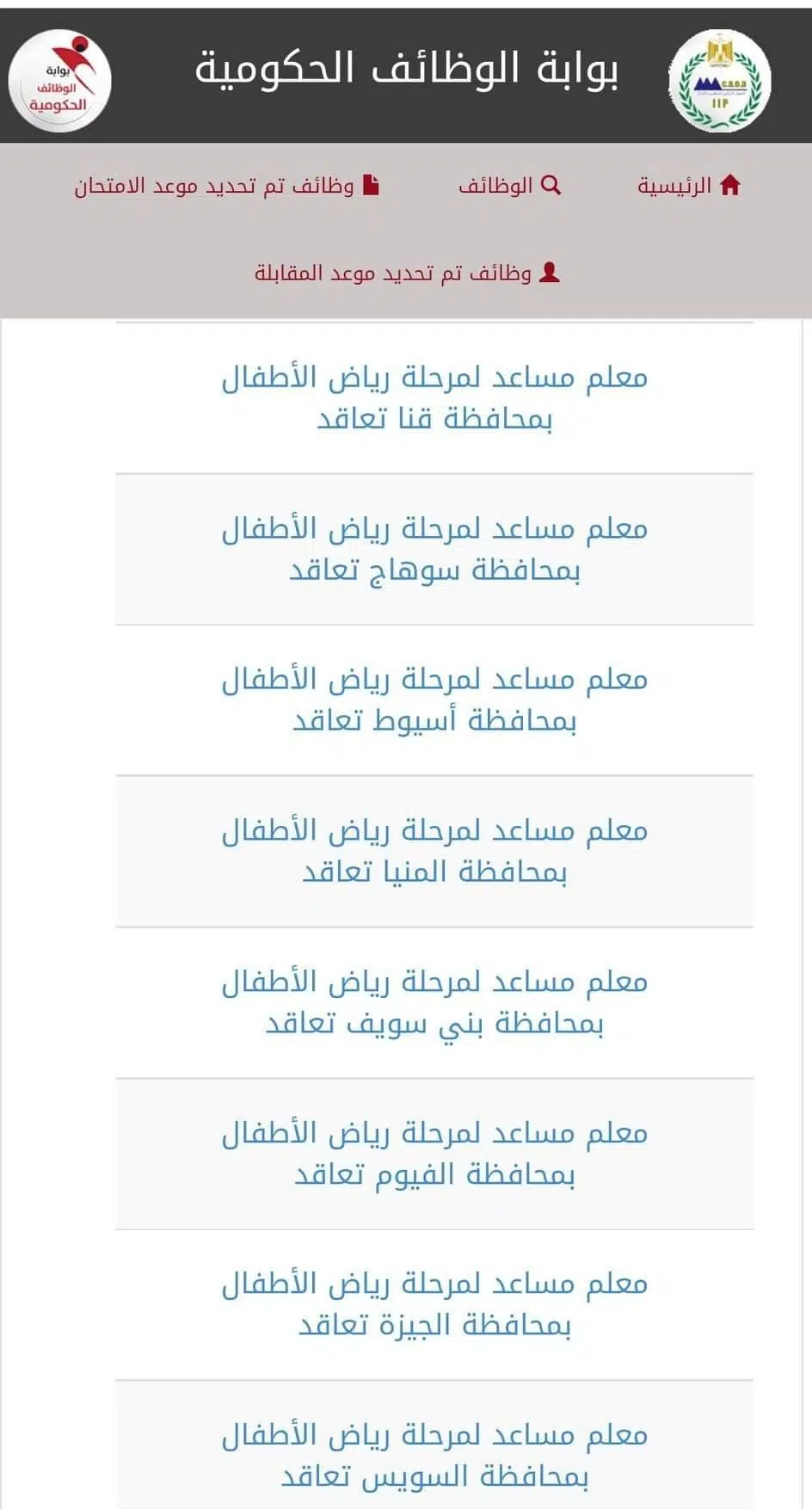Open the job listing for محافظة قنا
812x1509 pixels.
click(434, 397)
